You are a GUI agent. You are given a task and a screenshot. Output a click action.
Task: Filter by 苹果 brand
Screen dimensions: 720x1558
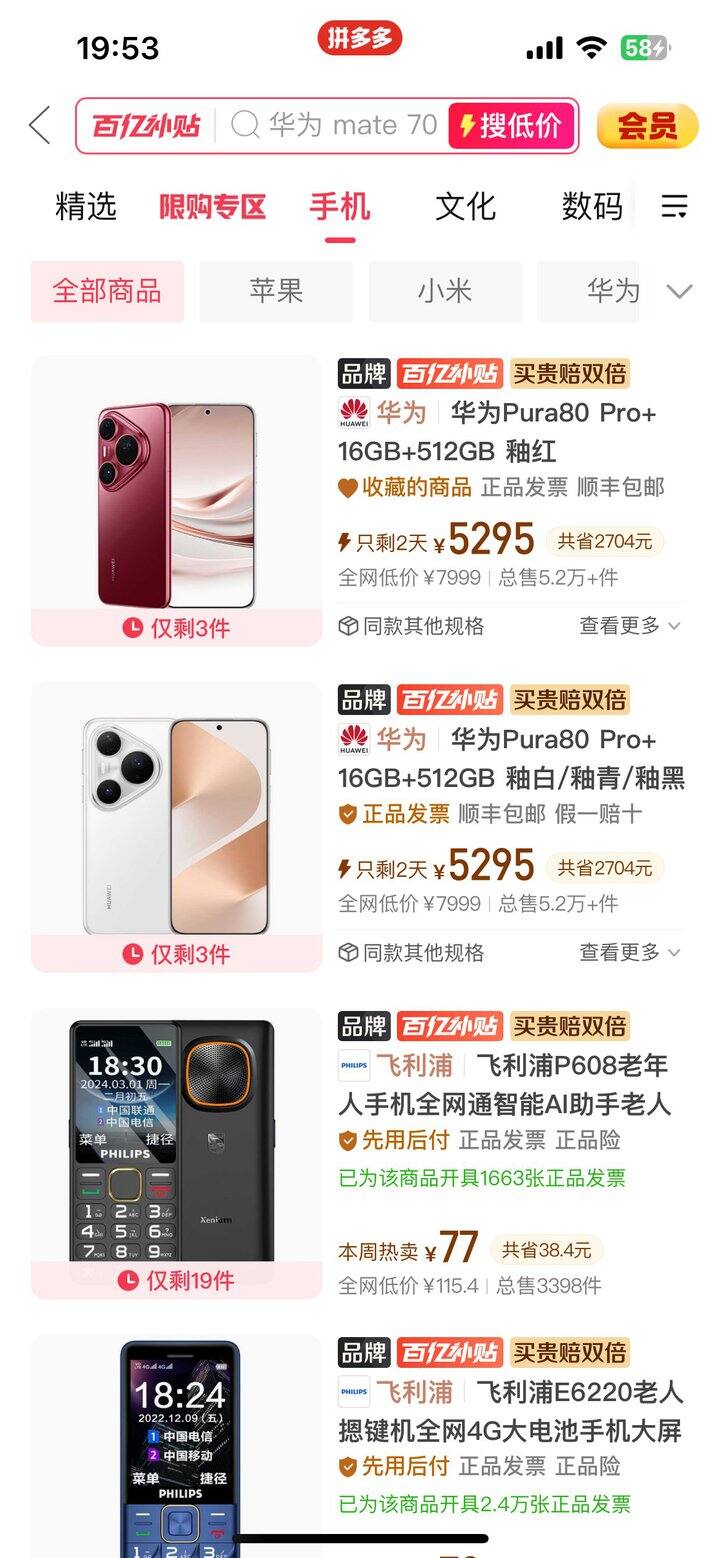pyautogui.click(x=276, y=291)
